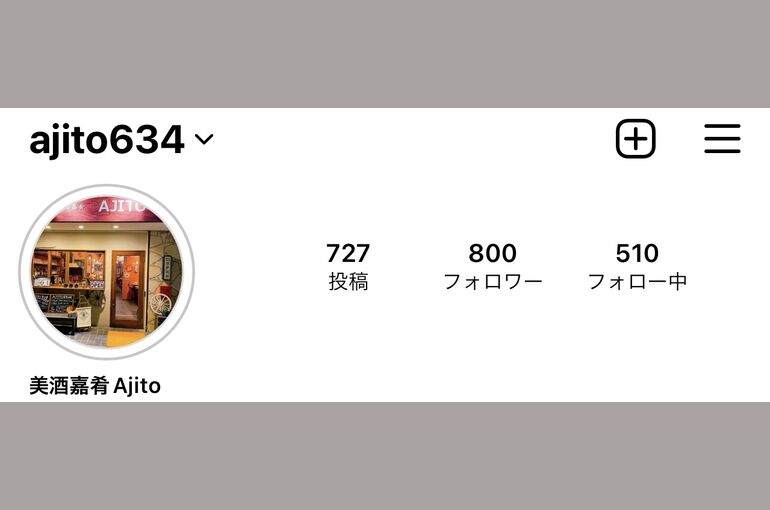Open the 800 フォロワー list
The width and height of the screenshot is (770, 510).
pyautogui.click(x=492, y=267)
